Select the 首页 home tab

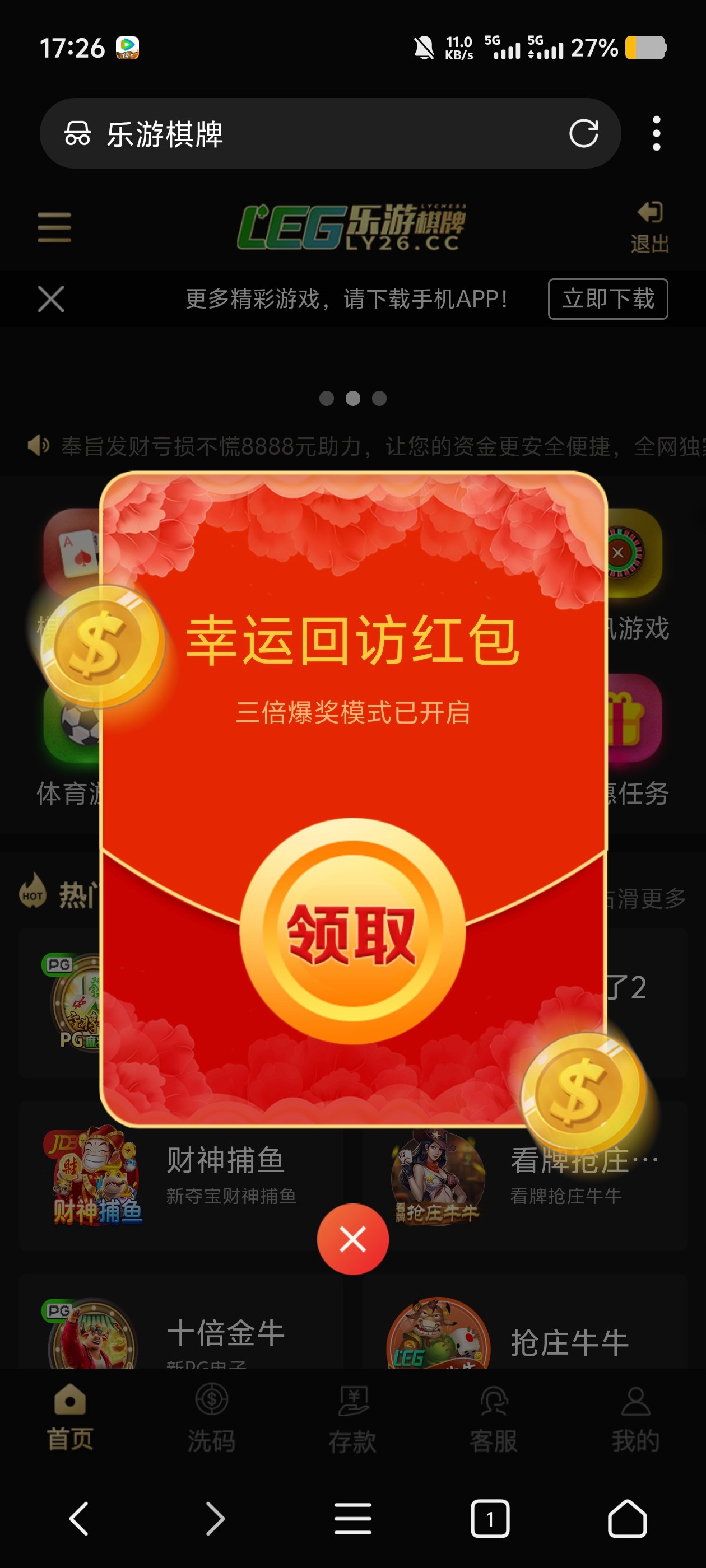pos(70,1419)
